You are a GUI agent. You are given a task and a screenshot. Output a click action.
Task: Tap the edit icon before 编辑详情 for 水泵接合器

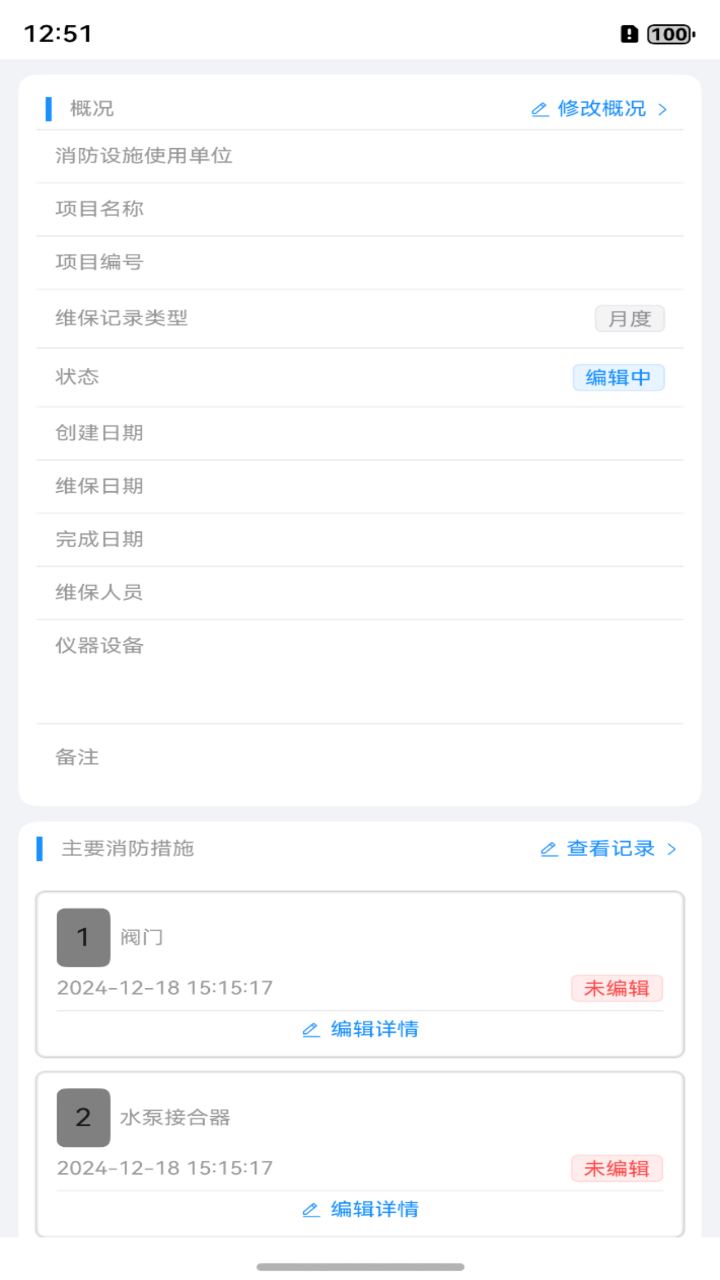click(310, 1209)
